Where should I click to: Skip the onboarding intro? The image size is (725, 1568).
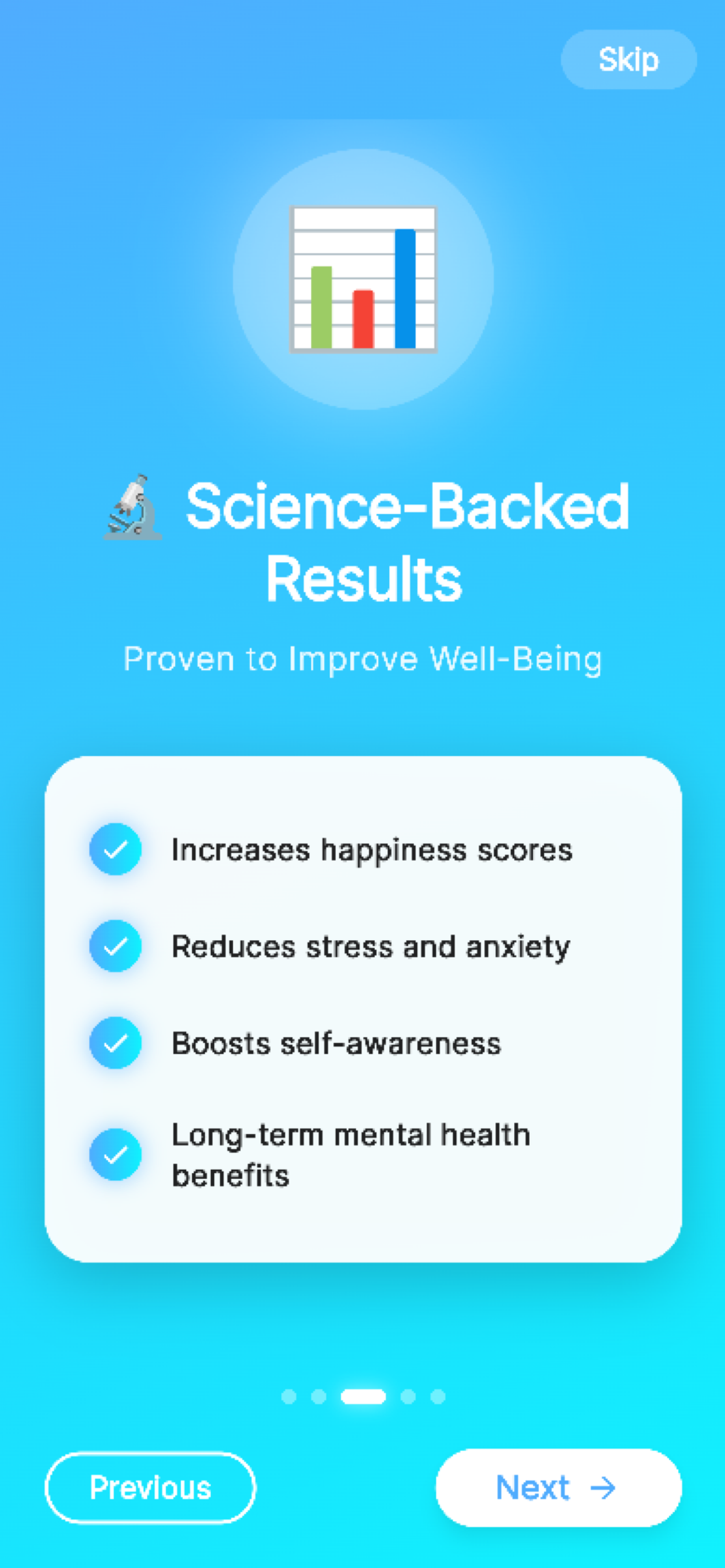(628, 59)
